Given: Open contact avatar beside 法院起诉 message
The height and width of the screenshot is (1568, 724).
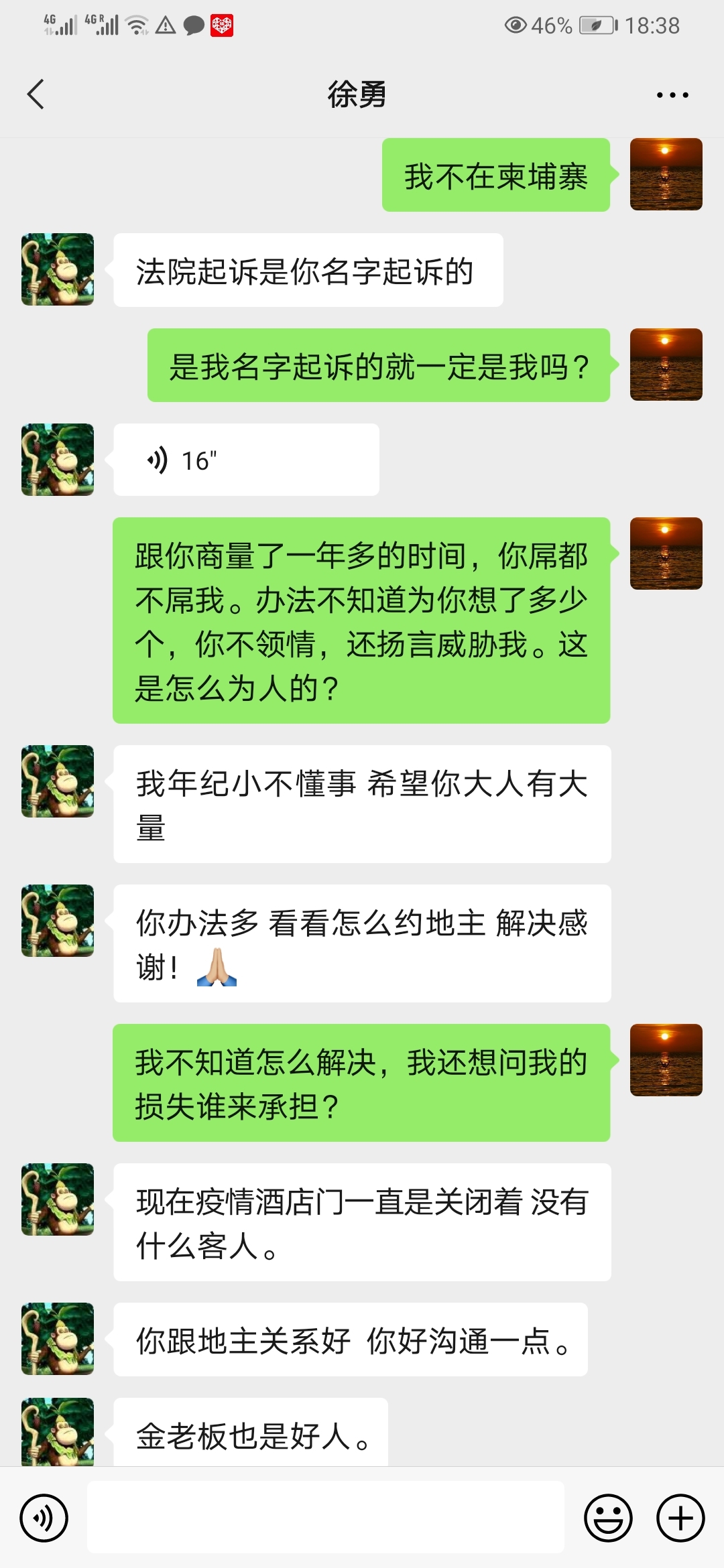Looking at the screenshot, I should point(58,269).
